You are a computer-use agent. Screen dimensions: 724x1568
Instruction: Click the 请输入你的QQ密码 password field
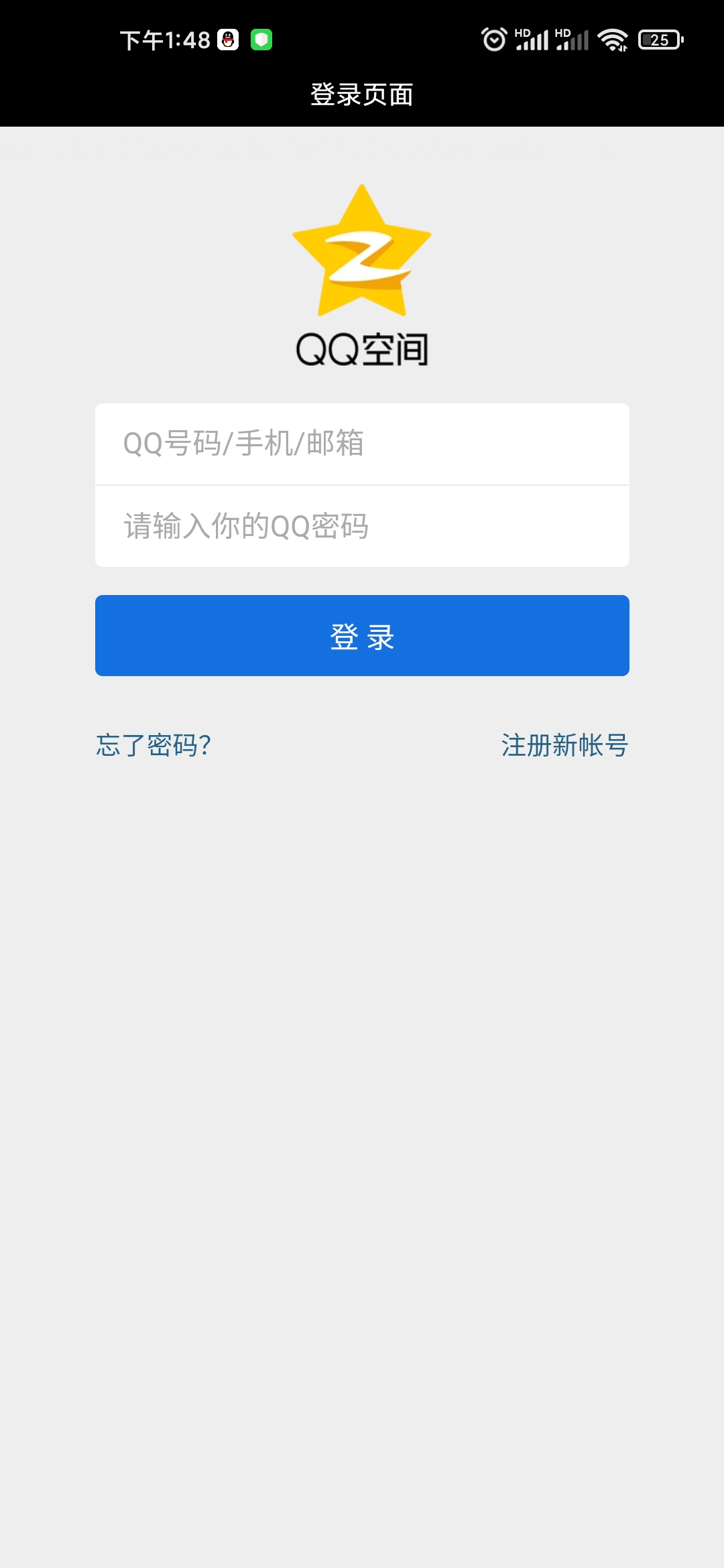(362, 526)
